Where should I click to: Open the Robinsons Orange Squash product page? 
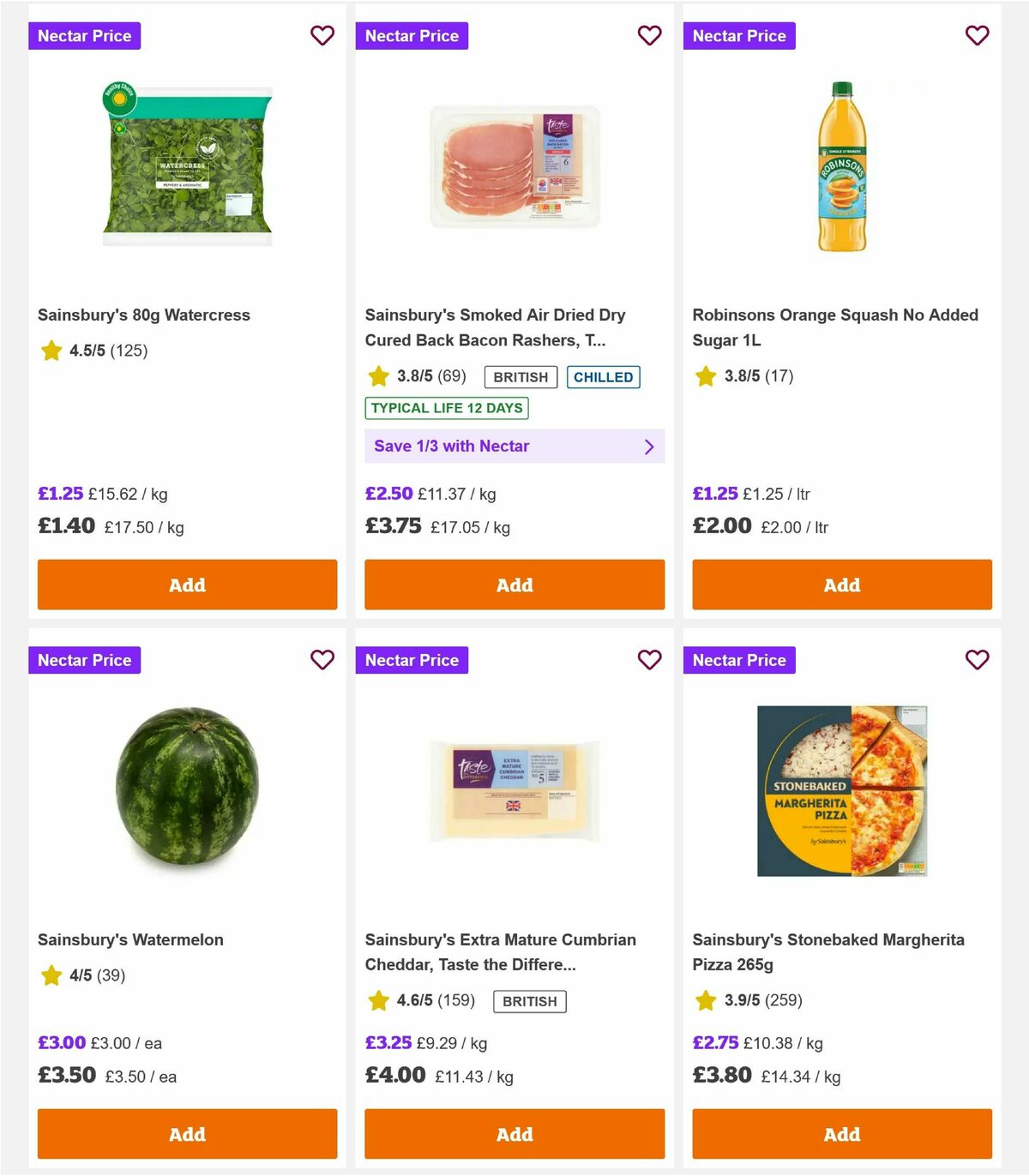[x=835, y=327]
